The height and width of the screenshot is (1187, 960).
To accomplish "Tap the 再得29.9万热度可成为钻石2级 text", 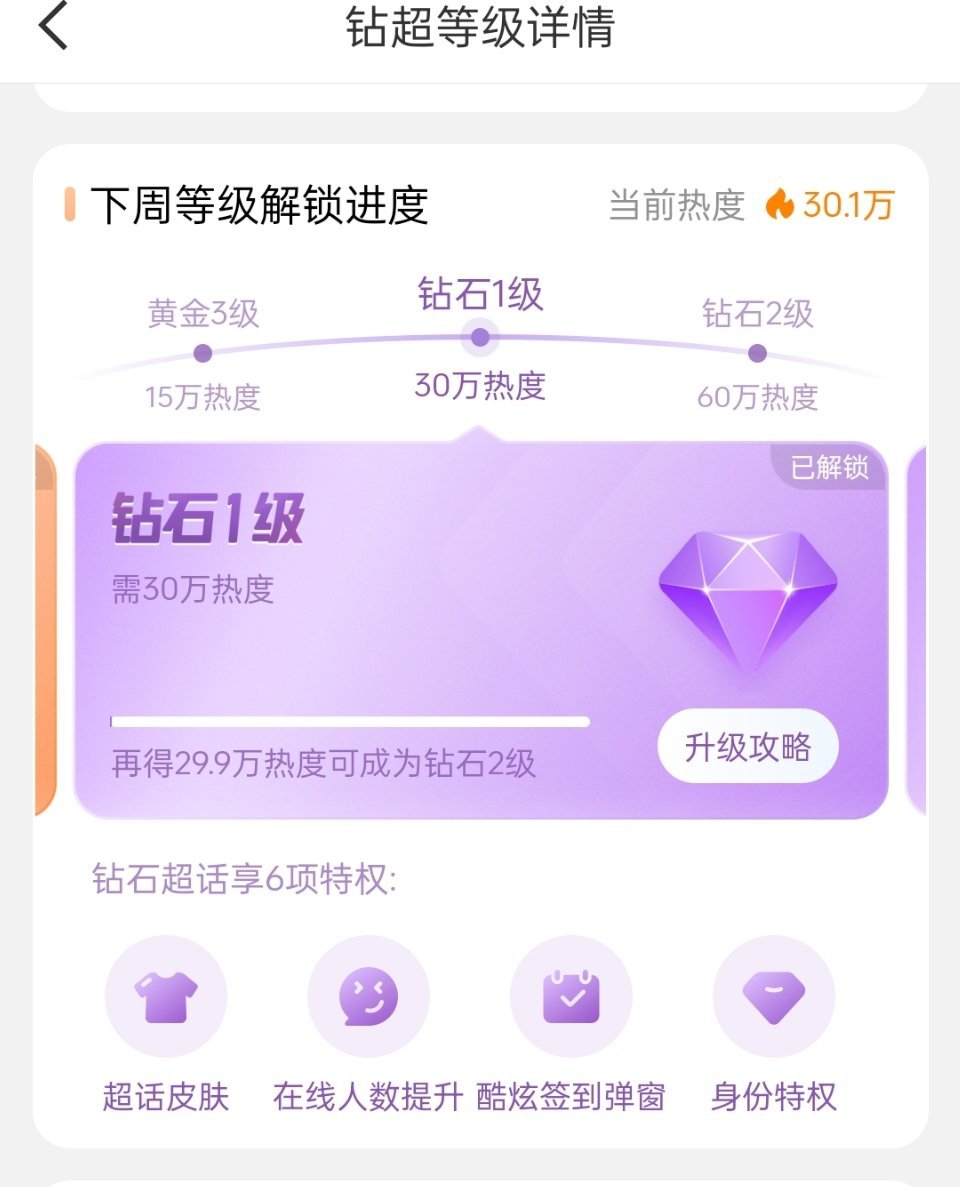I will pyautogui.click(x=320, y=763).
